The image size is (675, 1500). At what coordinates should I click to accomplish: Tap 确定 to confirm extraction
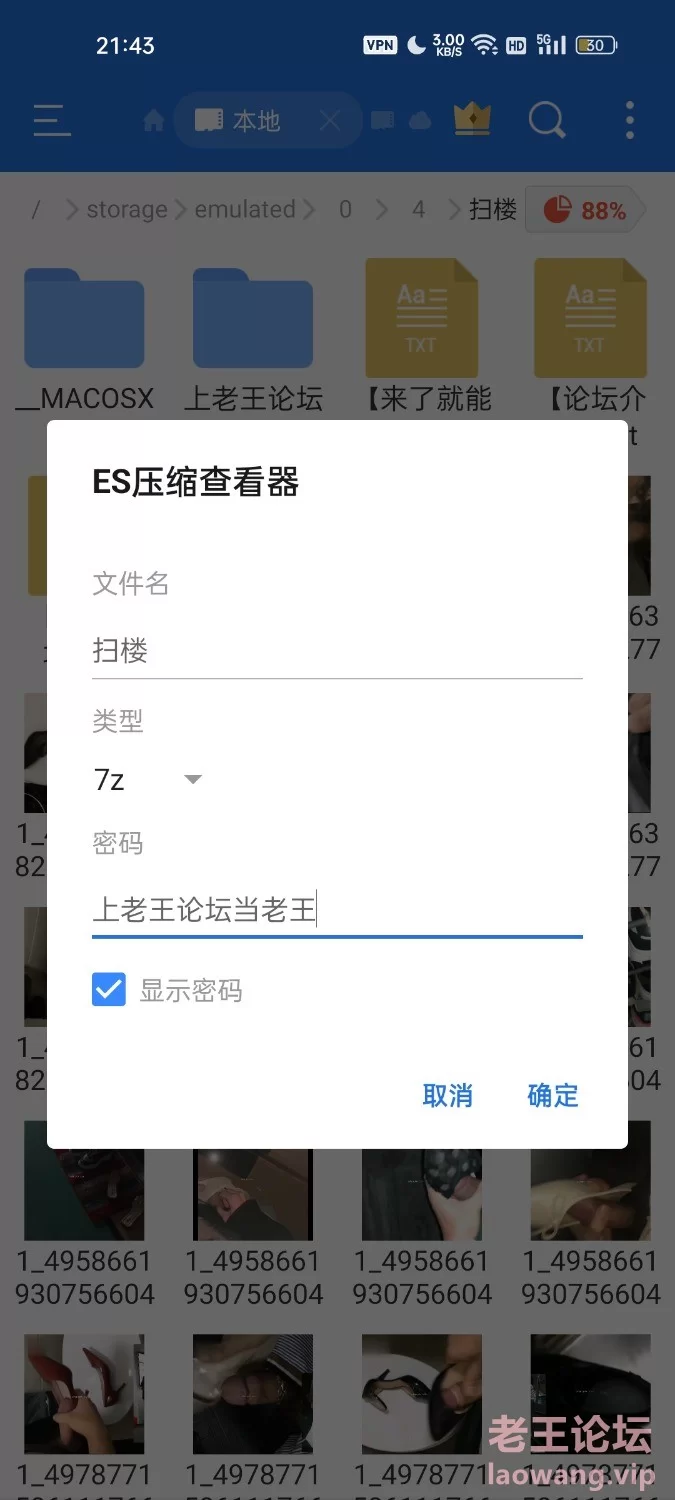click(552, 1095)
